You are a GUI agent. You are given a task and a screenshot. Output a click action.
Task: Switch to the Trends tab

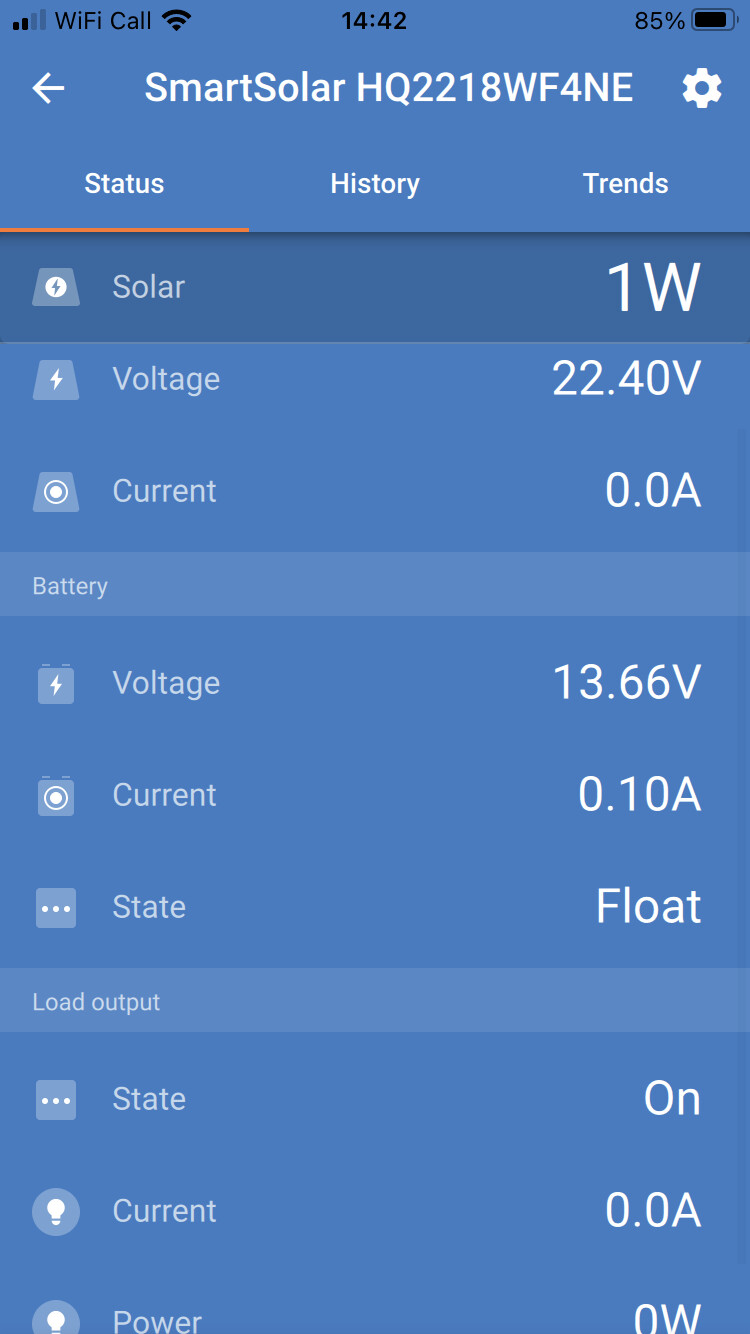click(x=625, y=184)
